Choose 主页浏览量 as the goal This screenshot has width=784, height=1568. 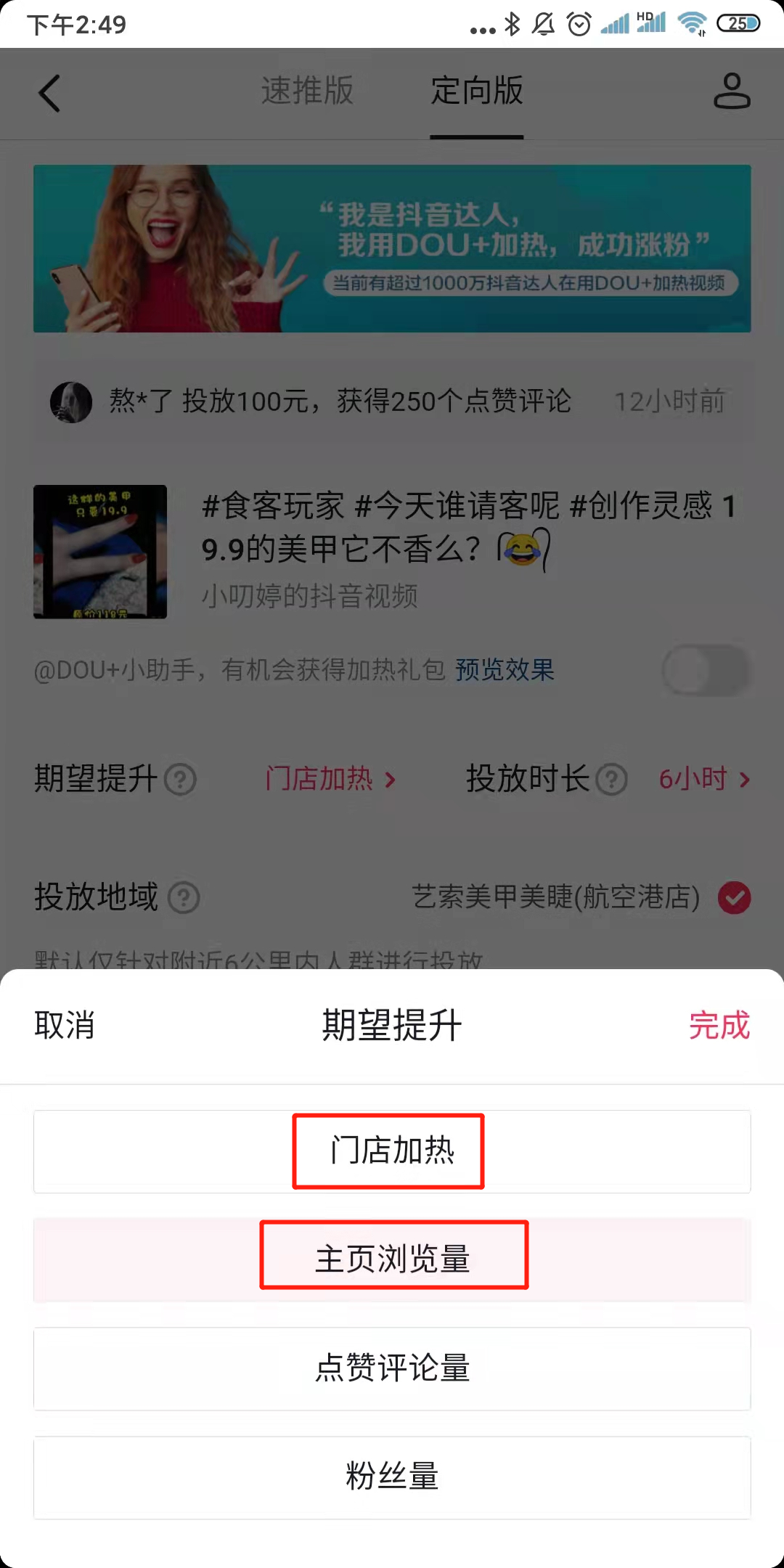(391, 1259)
